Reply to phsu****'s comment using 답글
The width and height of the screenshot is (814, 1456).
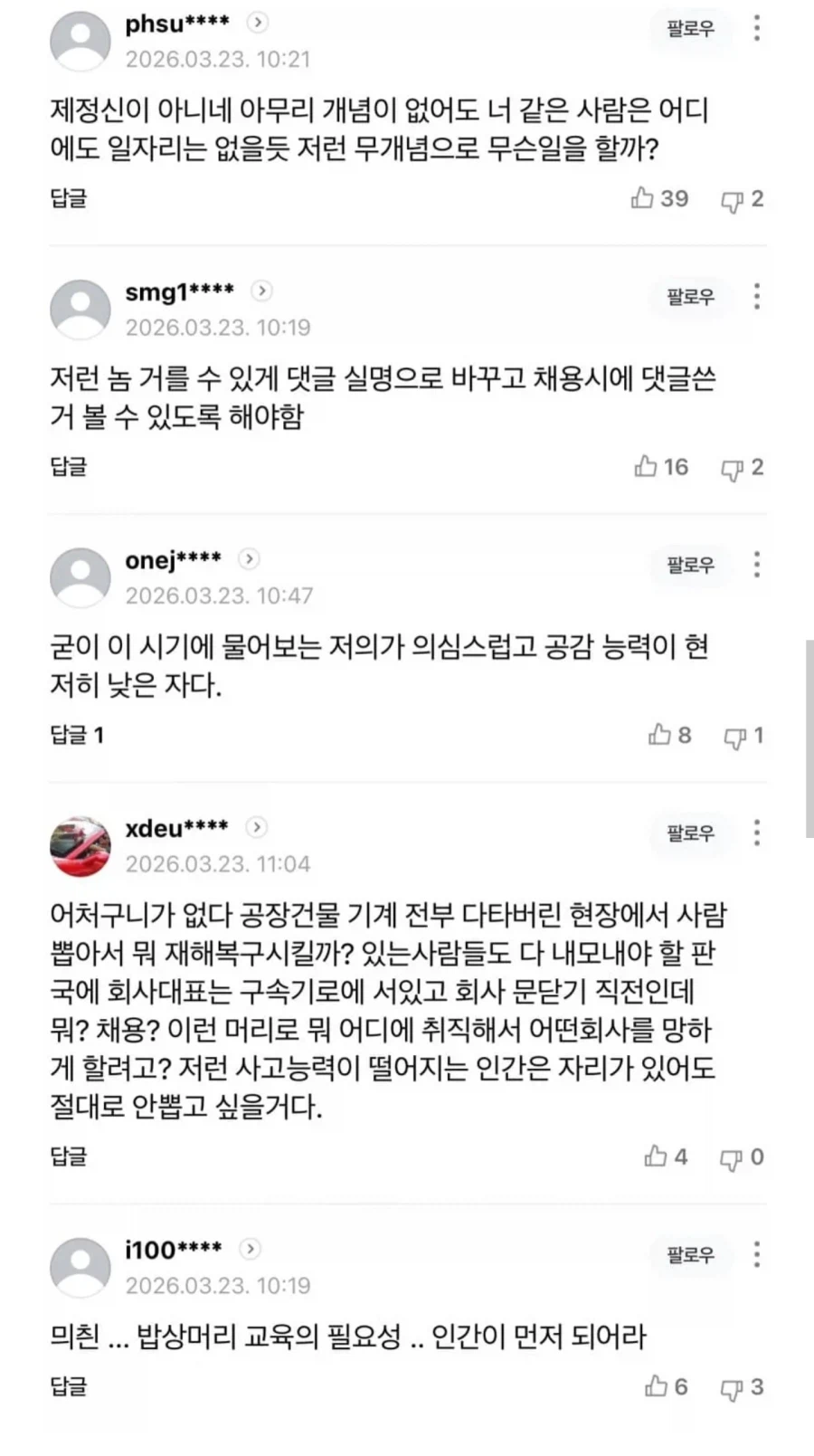pyautogui.click(x=68, y=199)
